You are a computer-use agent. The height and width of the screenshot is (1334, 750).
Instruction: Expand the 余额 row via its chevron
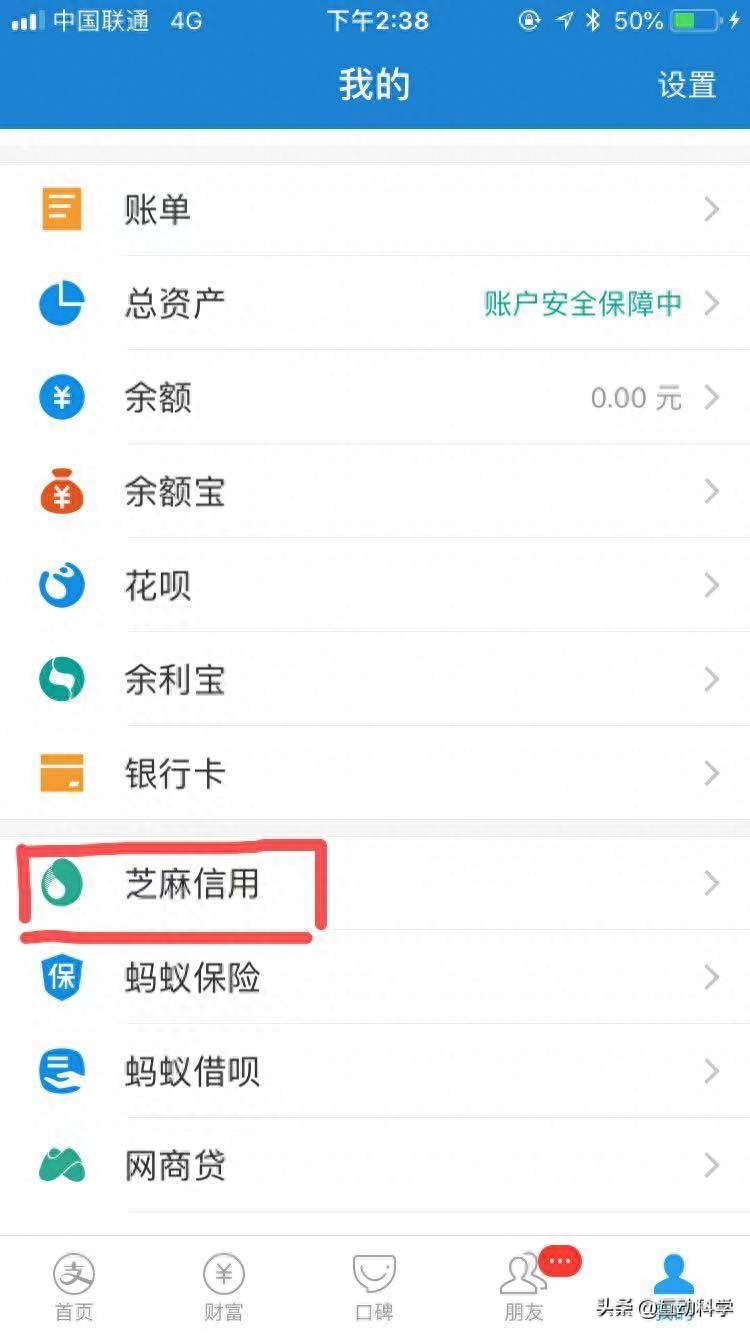(711, 397)
